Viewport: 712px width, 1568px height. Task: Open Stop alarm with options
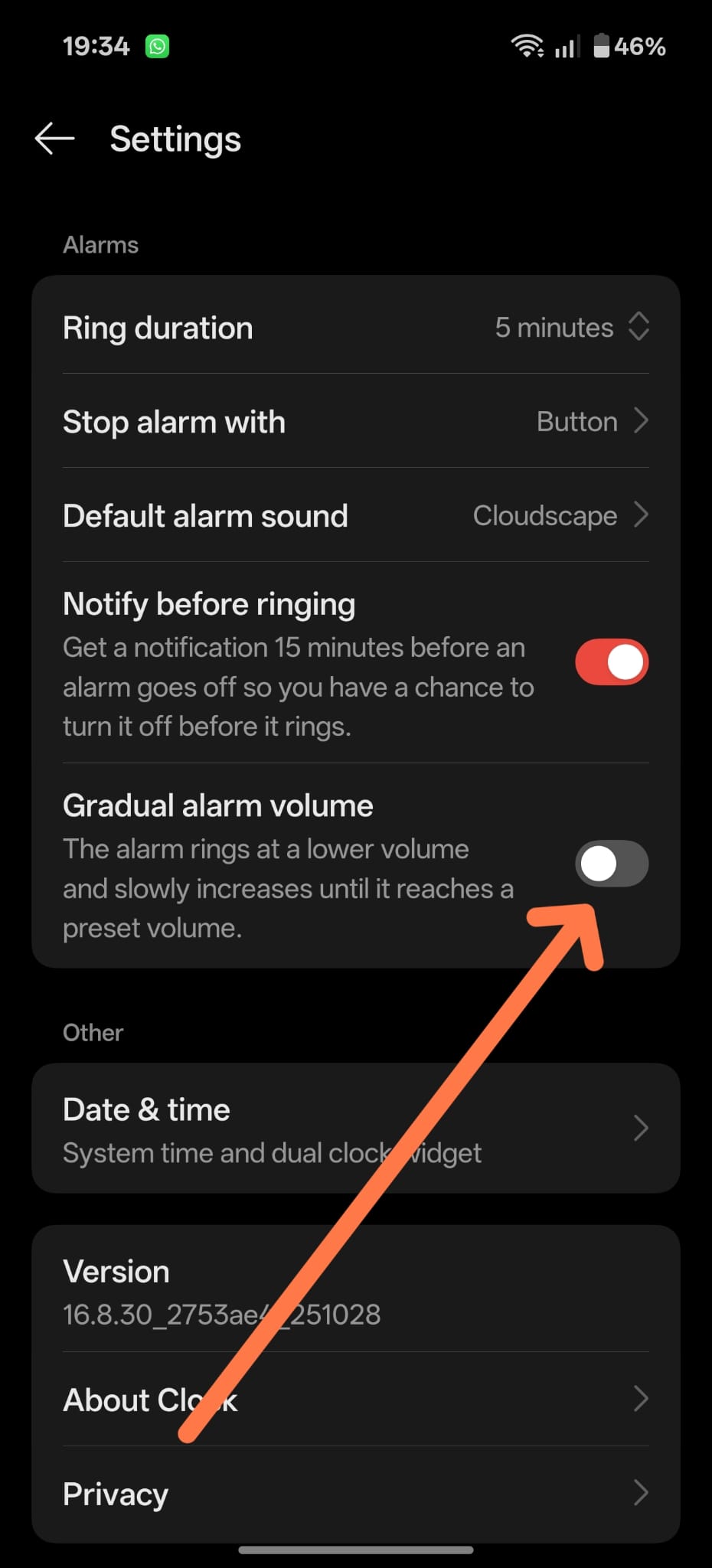pyautogui.click(x=355, y=422)
